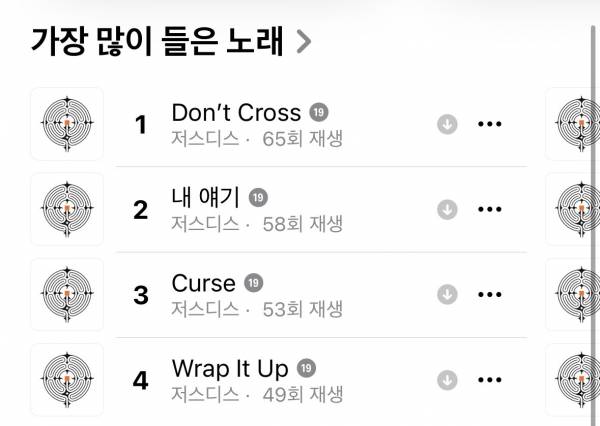Download the song Curse
Screen dimensions: 600x426
coord(447,294)
